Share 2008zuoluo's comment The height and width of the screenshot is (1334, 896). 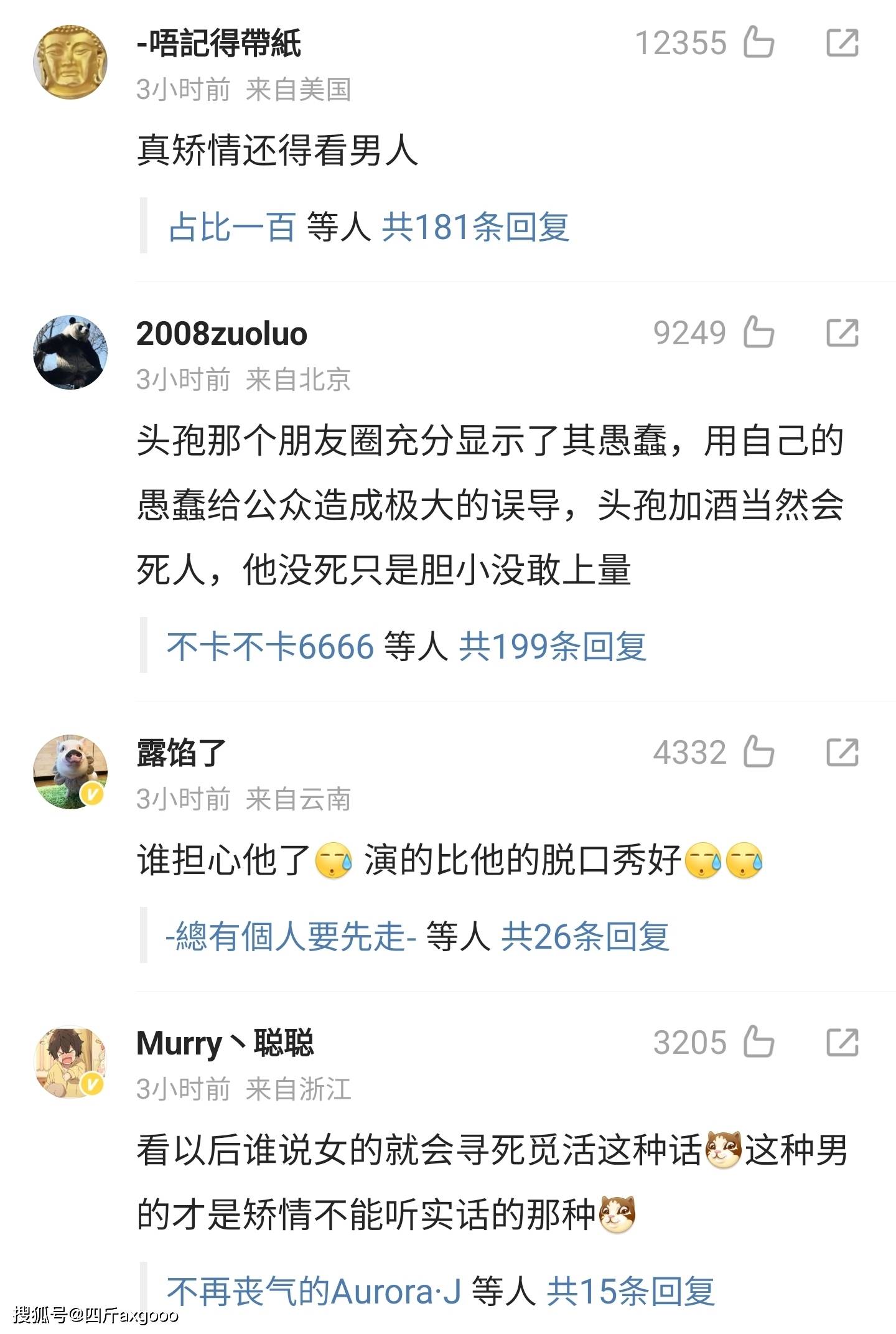click(x=842, y=332)
